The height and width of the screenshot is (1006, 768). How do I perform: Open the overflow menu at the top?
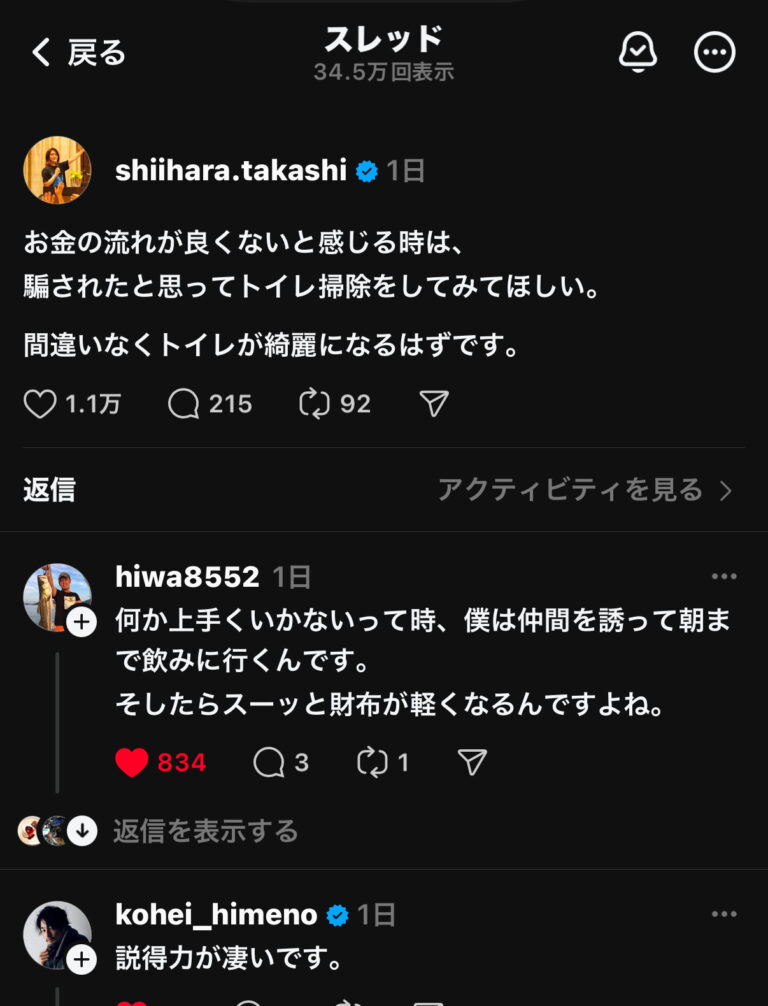coord(714,53)
